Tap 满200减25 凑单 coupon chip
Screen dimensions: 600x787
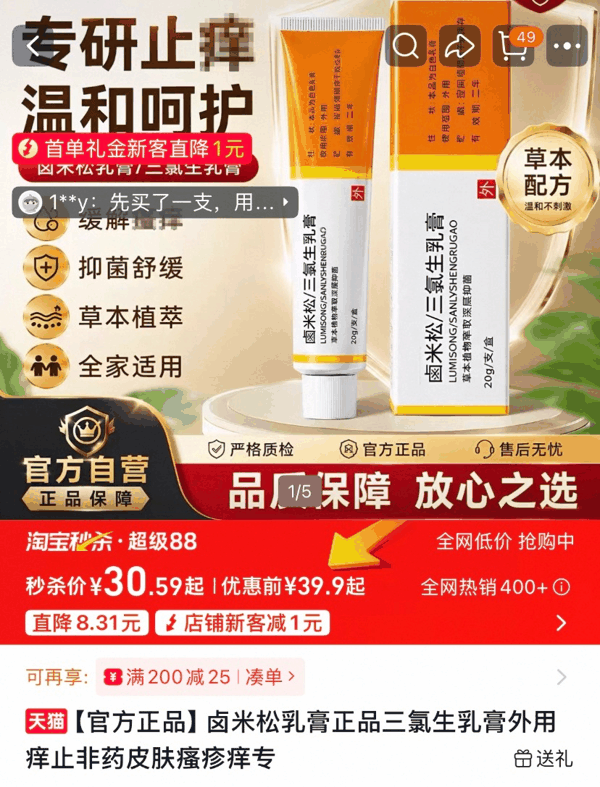tap(200, 677)
